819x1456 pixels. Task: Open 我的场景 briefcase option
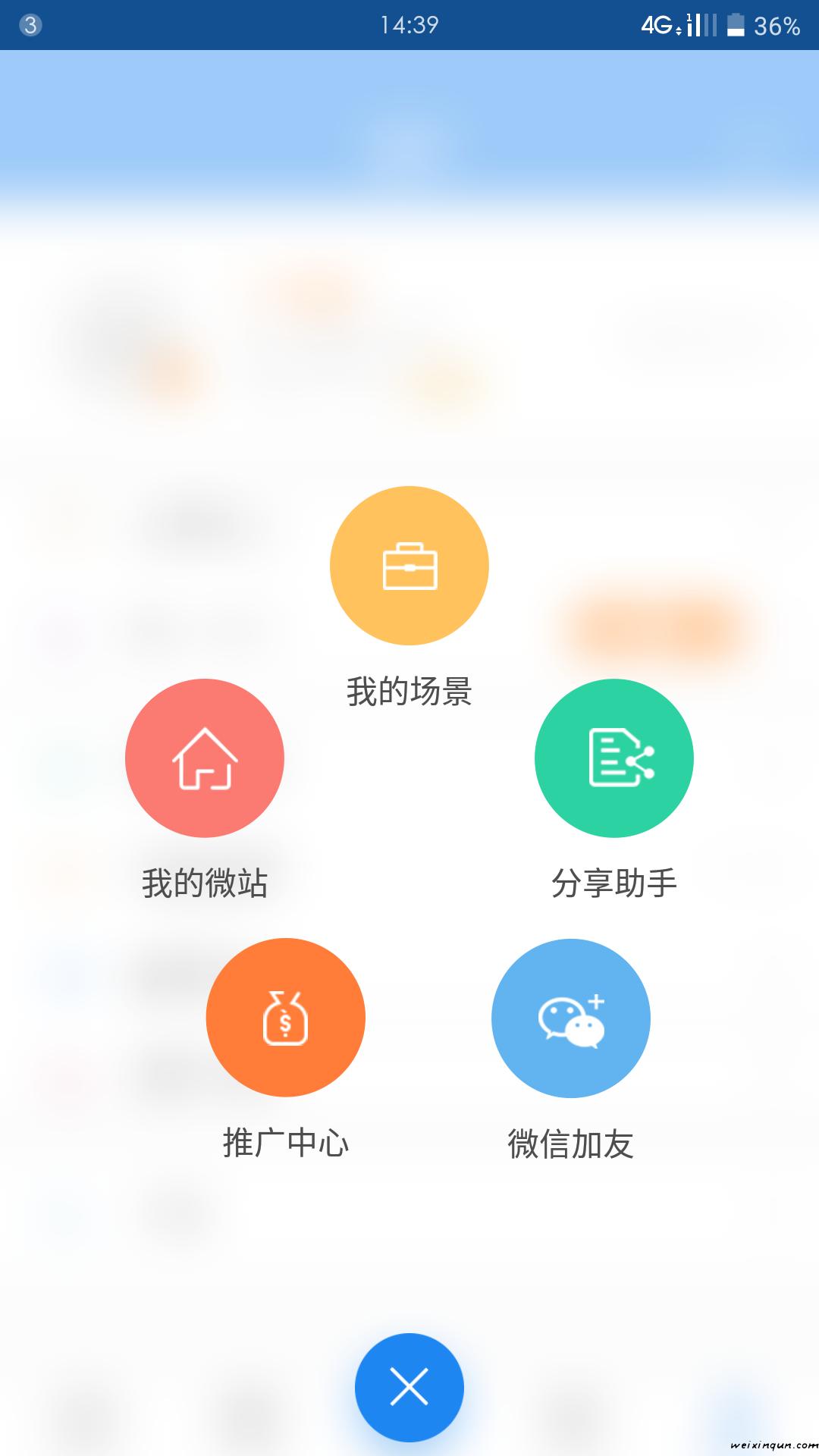point(409,566)
